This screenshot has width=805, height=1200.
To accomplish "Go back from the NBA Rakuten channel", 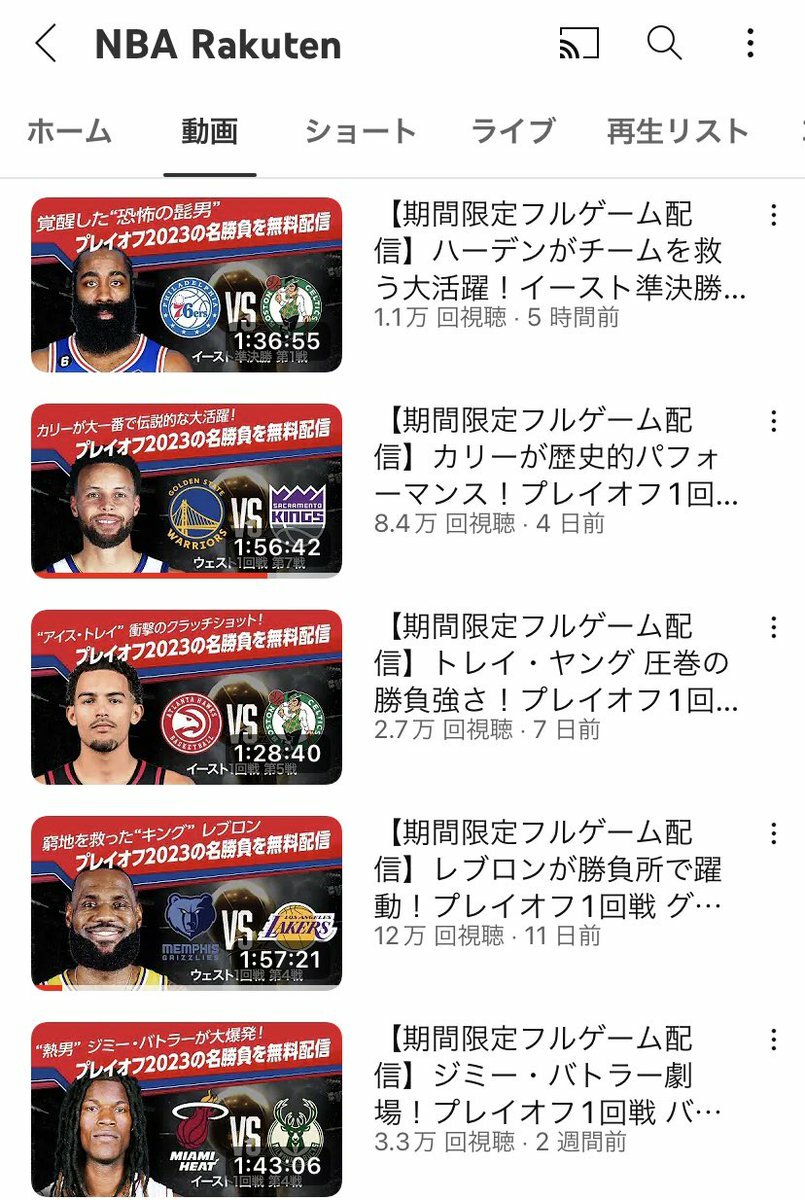I will [x=46, y=44].
